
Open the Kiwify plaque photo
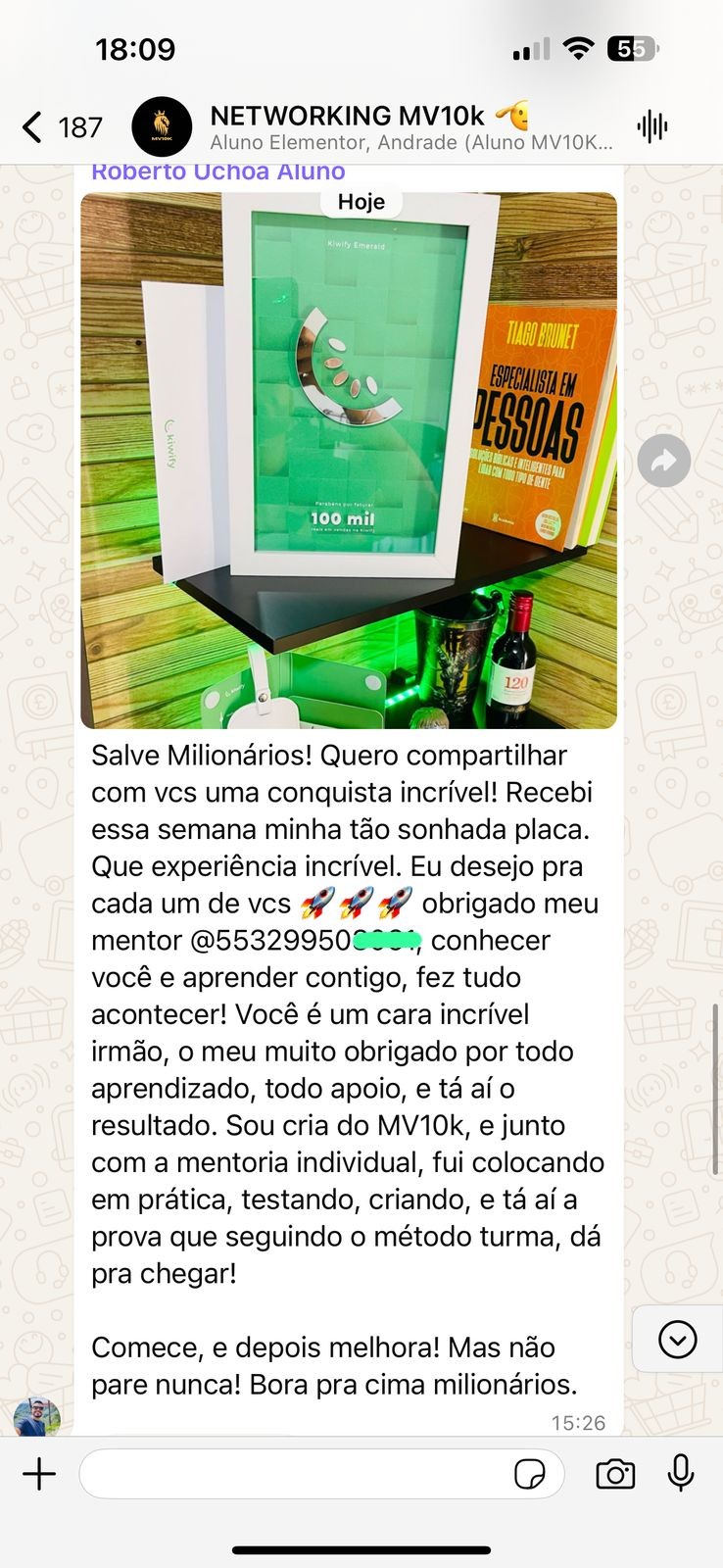pos(349,461)
